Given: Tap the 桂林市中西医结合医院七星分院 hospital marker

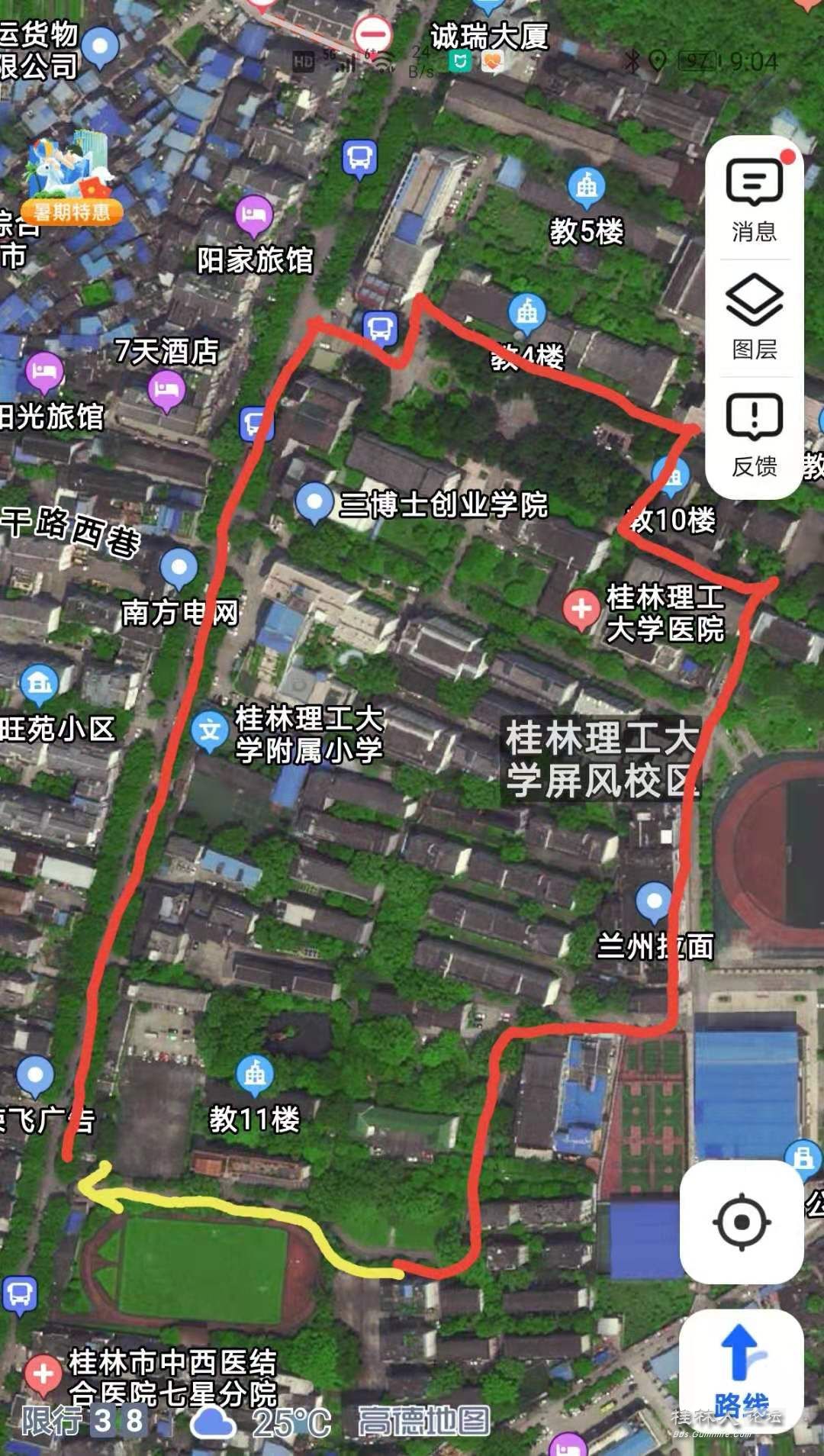Looking at the screenshot, I should [x=43, y=1374].
